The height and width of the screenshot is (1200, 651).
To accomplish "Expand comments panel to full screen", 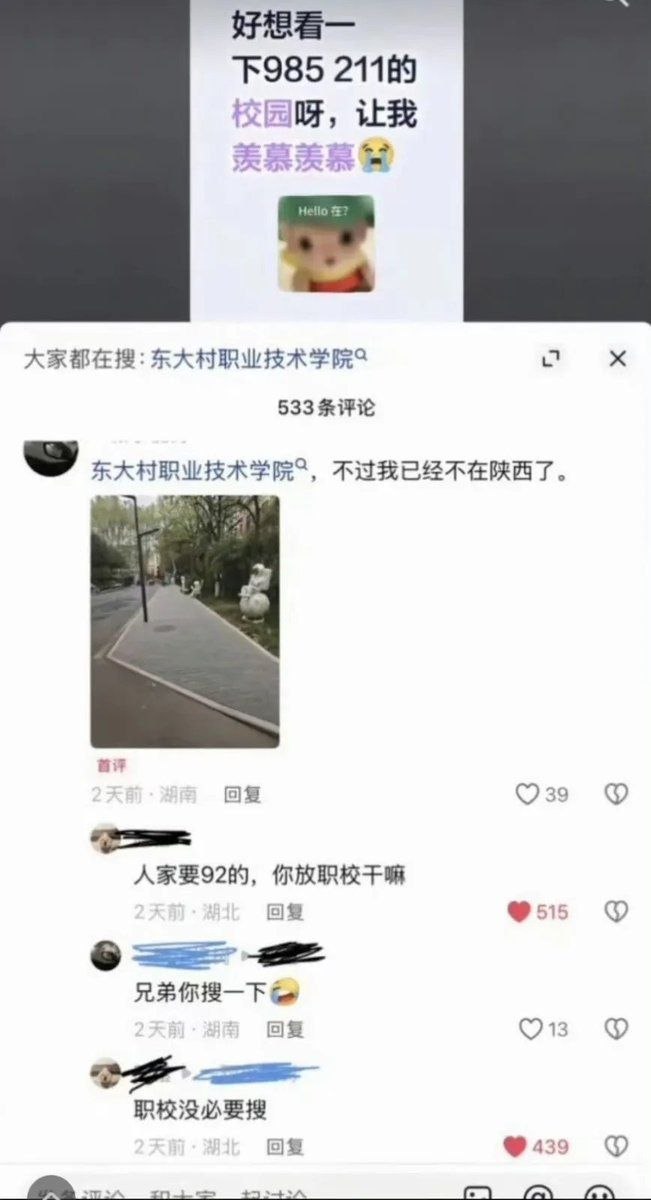I will [551, 359].
